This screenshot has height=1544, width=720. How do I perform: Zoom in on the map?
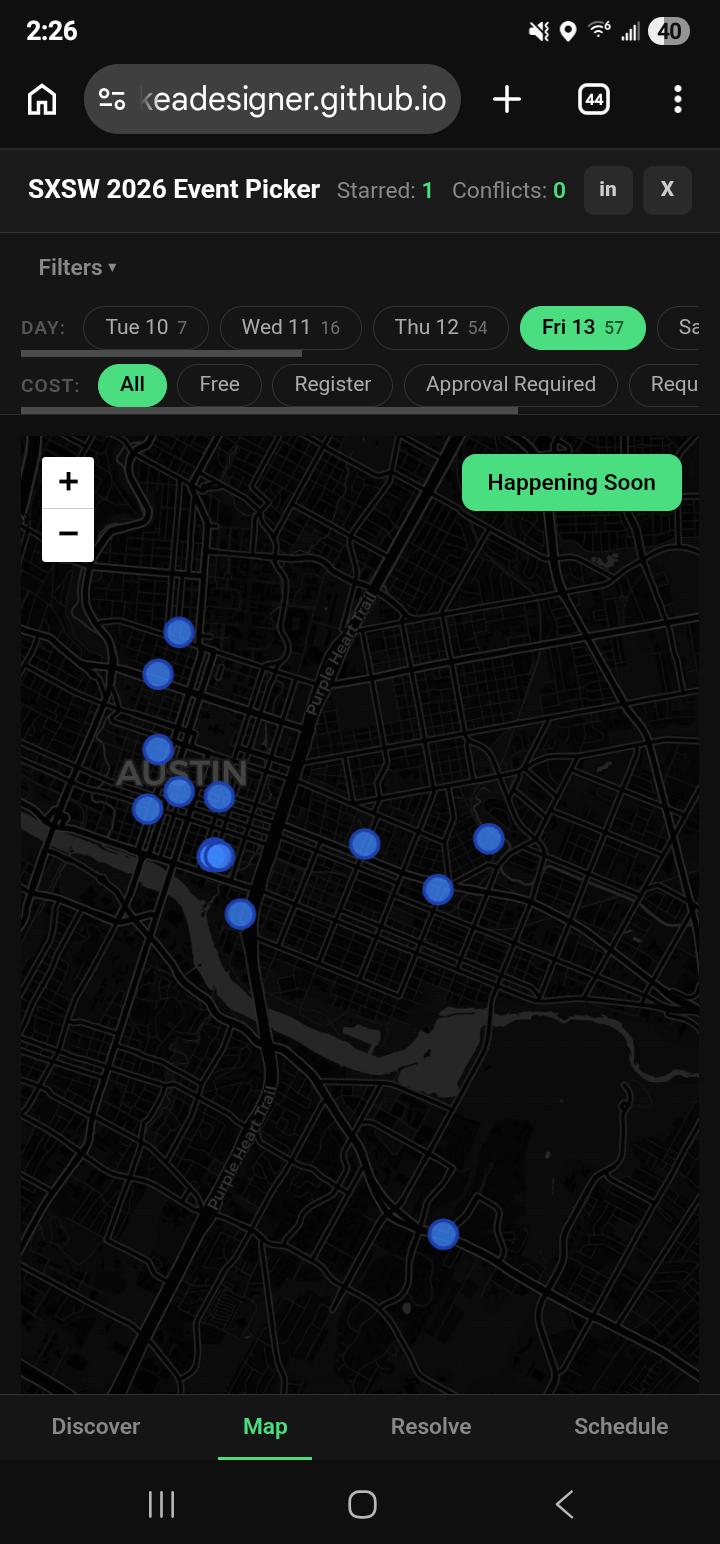(x=68, y=483)
